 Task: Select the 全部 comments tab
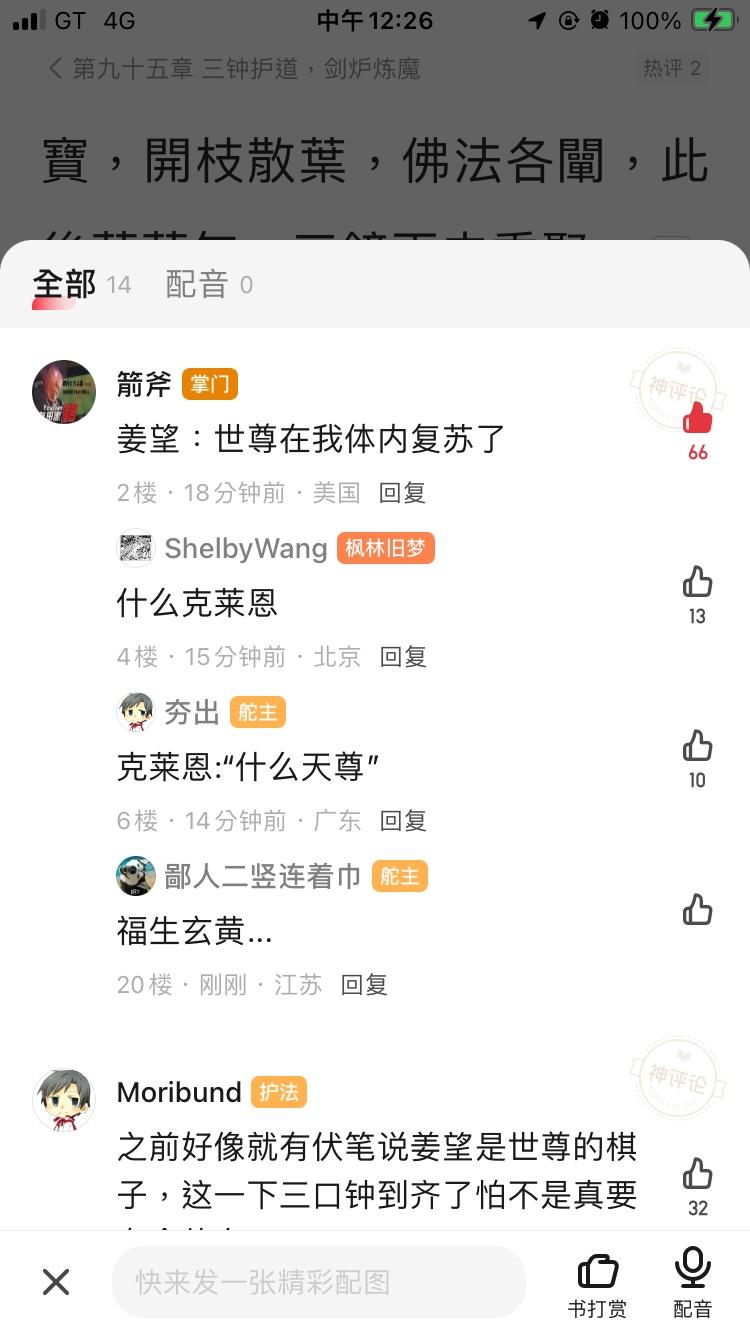coord(64,285)
